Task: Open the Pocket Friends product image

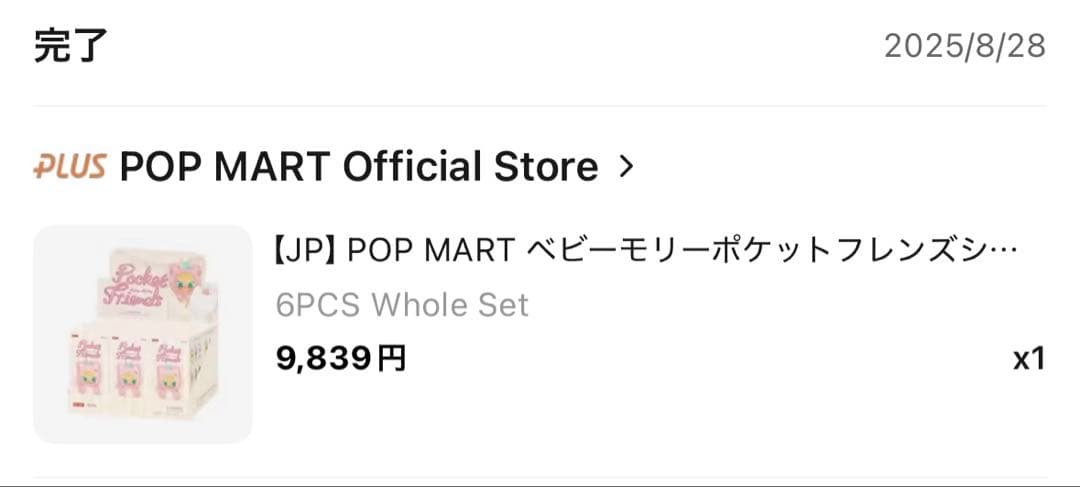Action: 143,334
